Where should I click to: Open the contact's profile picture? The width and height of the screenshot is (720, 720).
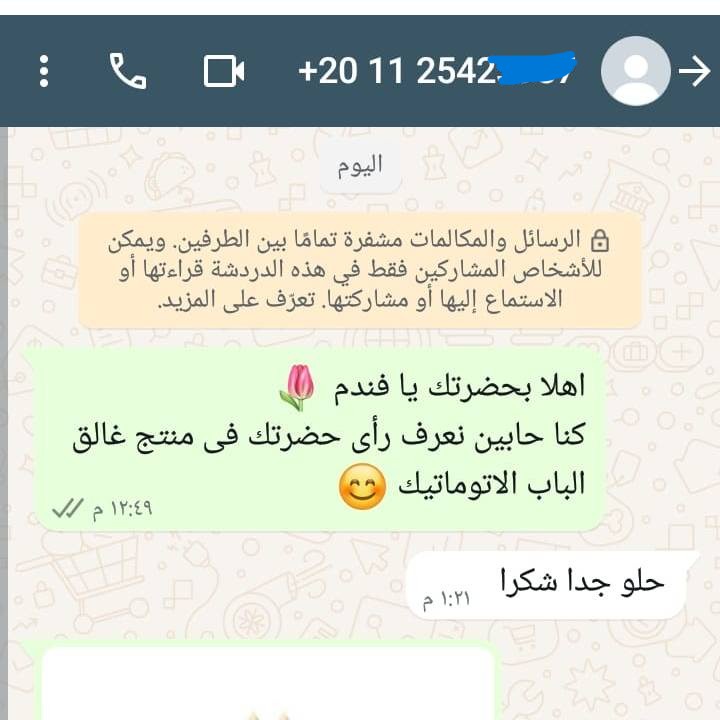[x=635, y=71]
